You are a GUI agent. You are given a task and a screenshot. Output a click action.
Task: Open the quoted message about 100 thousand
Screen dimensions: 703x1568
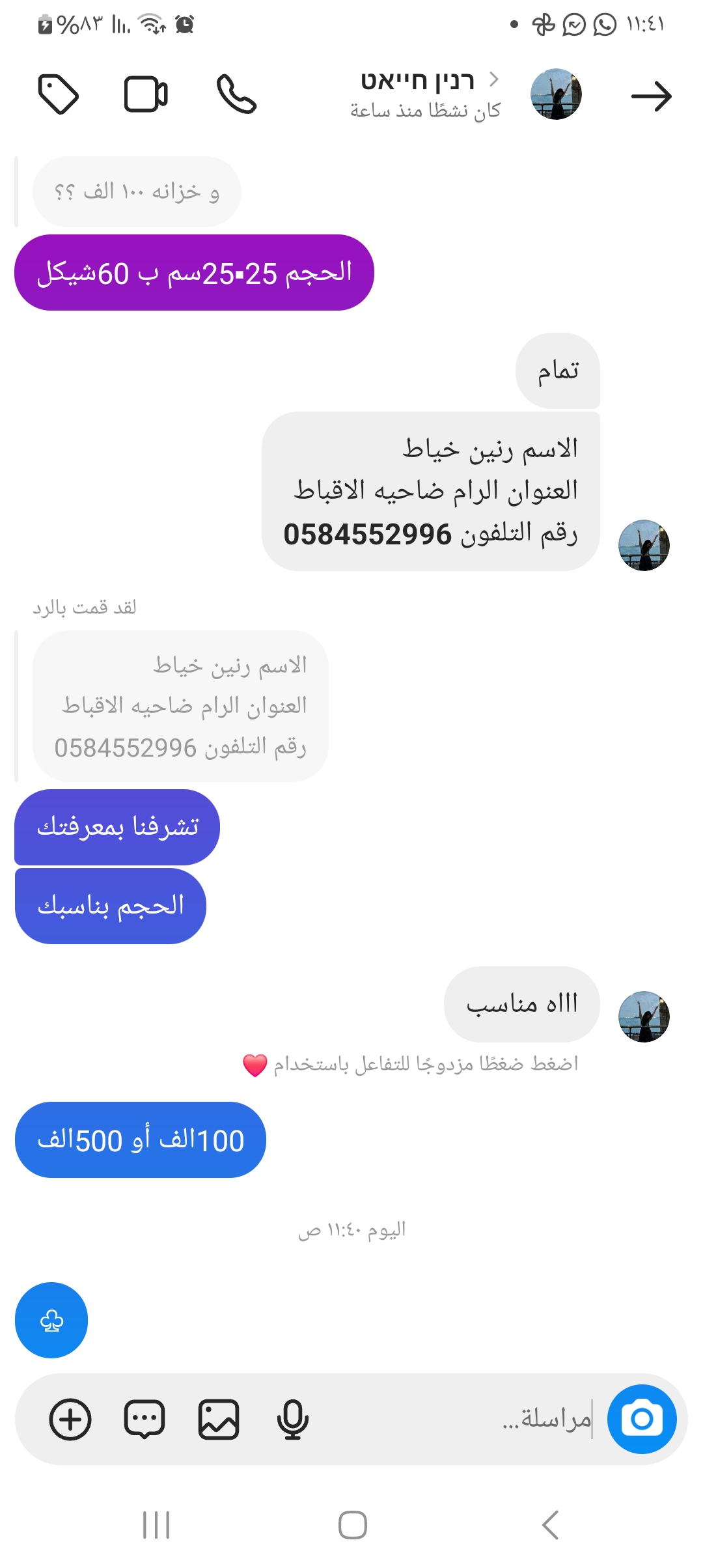coord(137,191)
